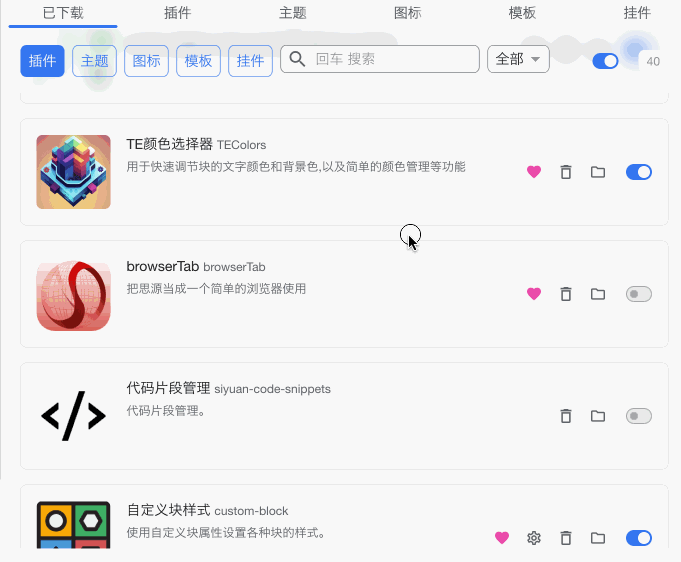Filter downloads by 挂件 chip
Viewport: 681px width, 562px height.
(x=250, y=61)
